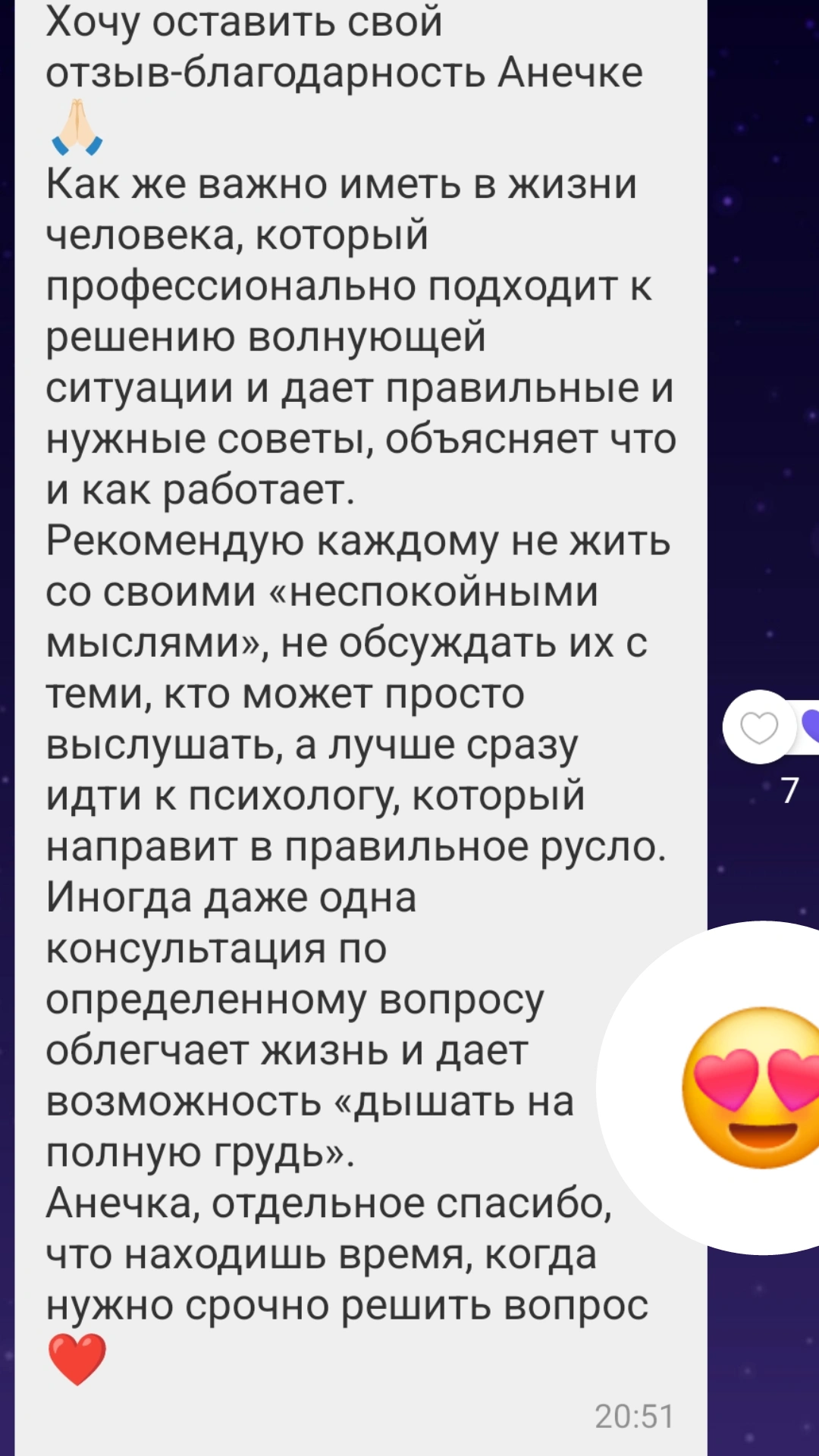Open message options by clicking the bubble
This screenshot has height=1456, width=819.
356,682
